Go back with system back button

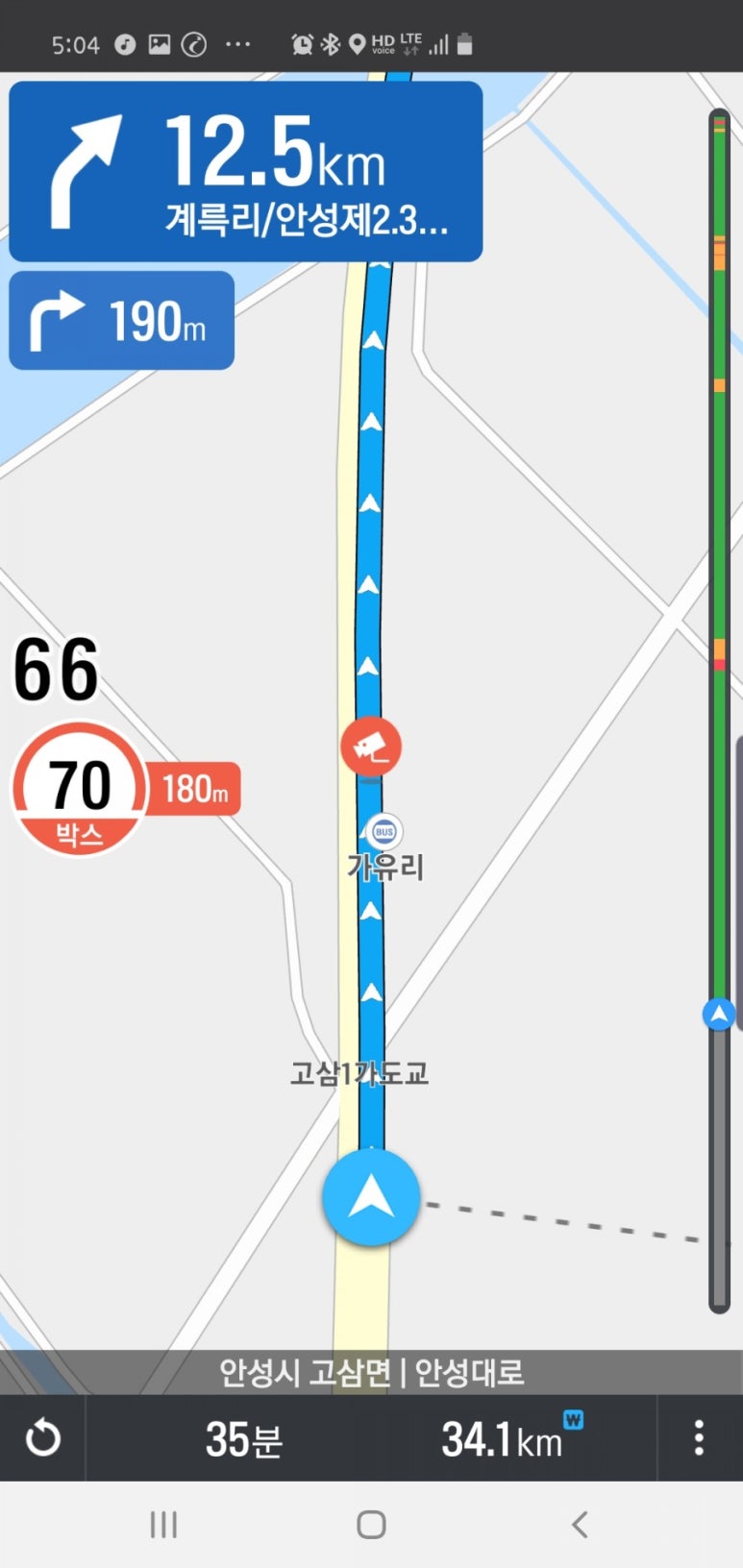point(580,1524)
